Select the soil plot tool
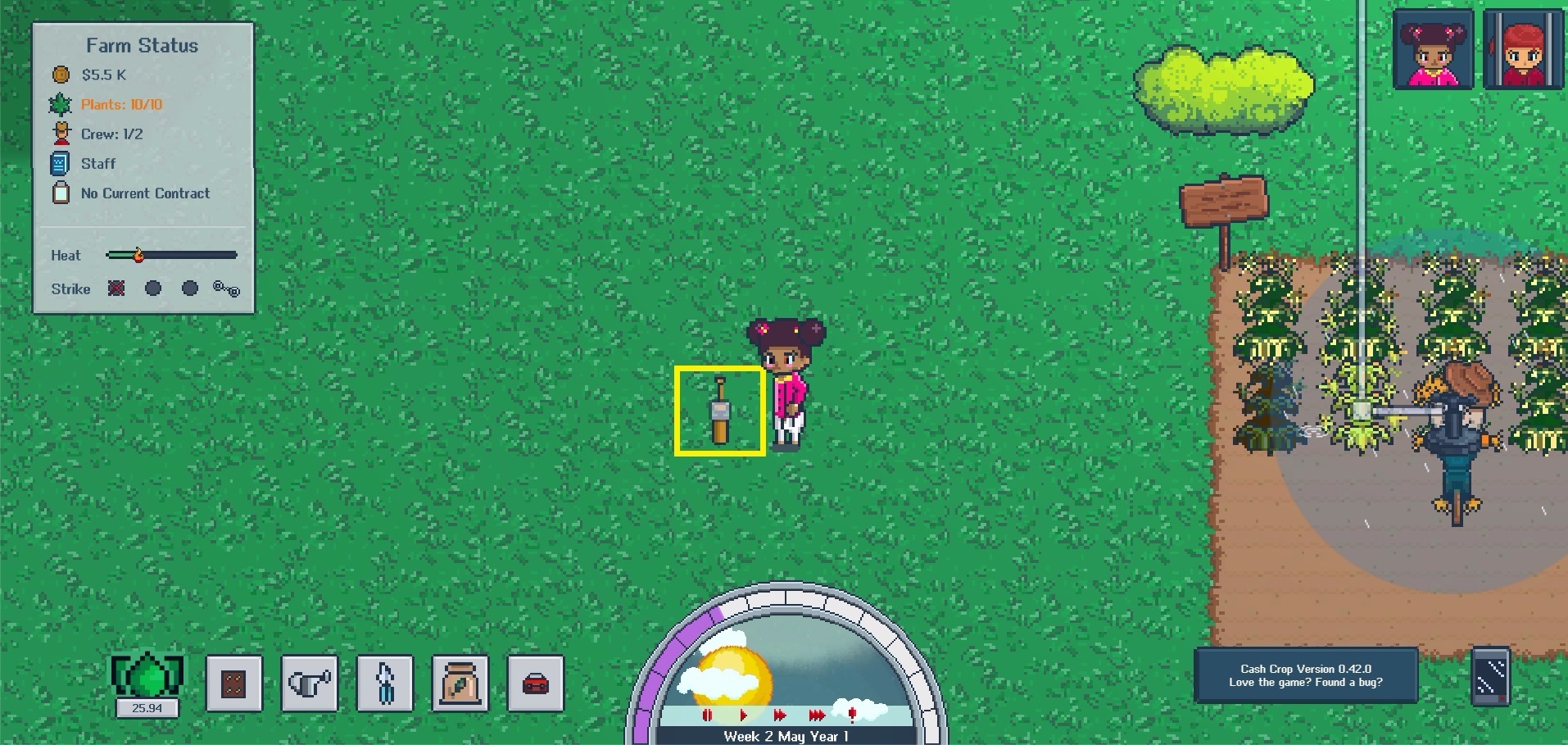Viewport: 1568px width, 745px height. 233,683
